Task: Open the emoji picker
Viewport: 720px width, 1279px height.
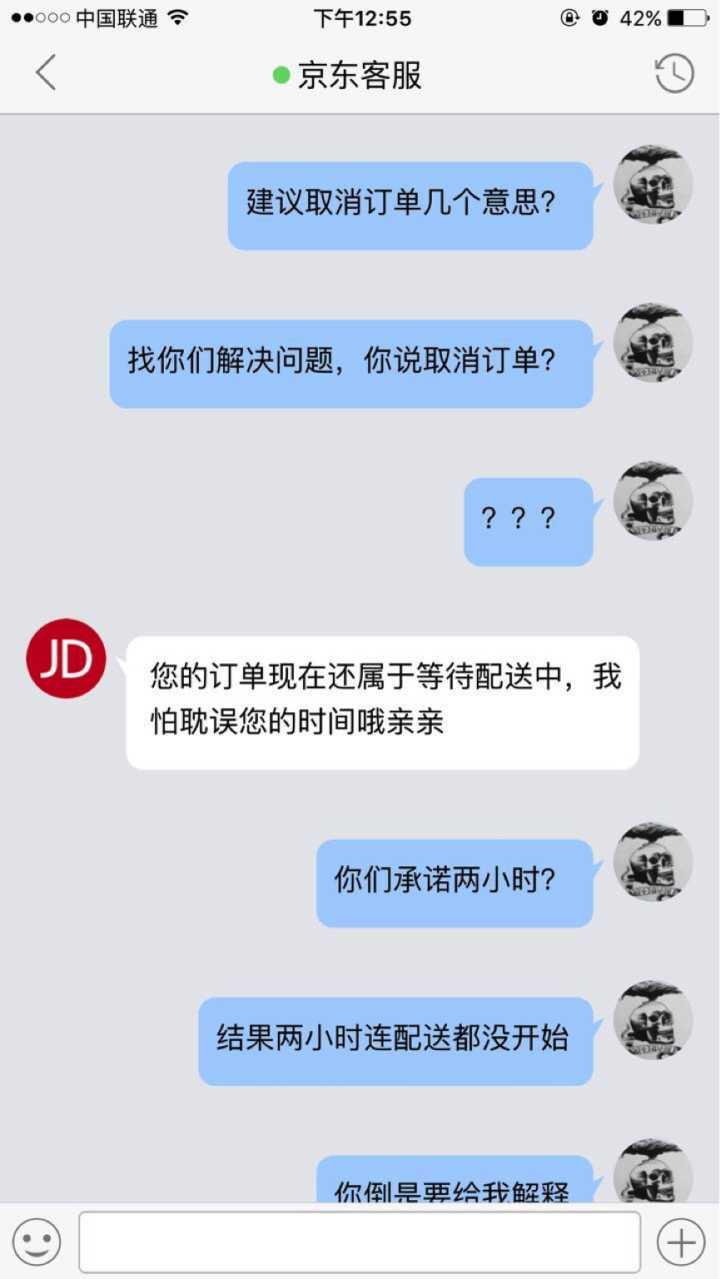Action: tap(37, 1242)
